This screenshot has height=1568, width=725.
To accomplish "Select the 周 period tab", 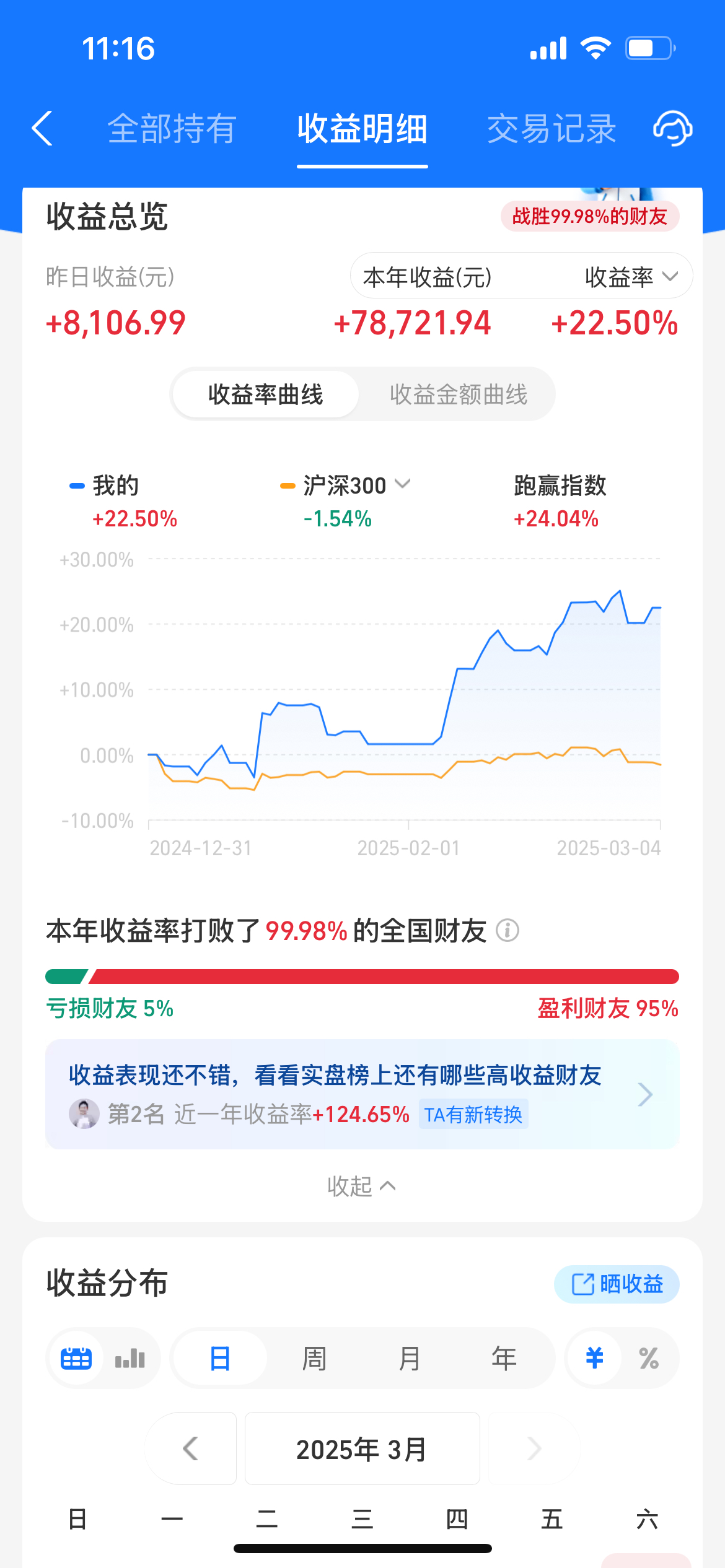I will [x=314, y=1358].
